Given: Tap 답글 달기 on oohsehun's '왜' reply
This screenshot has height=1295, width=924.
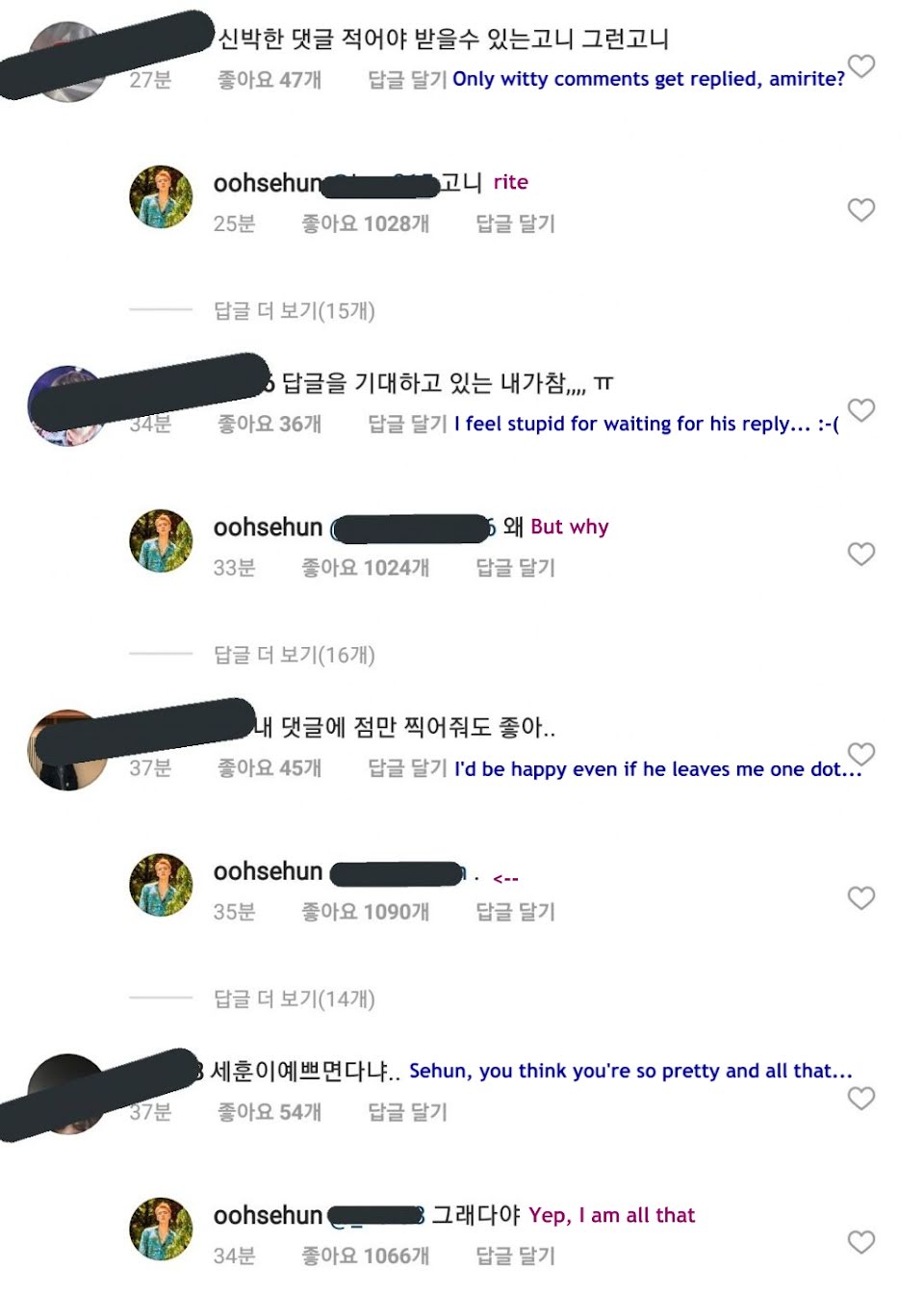Looking at the screenshot, I should tap(516, 568).
